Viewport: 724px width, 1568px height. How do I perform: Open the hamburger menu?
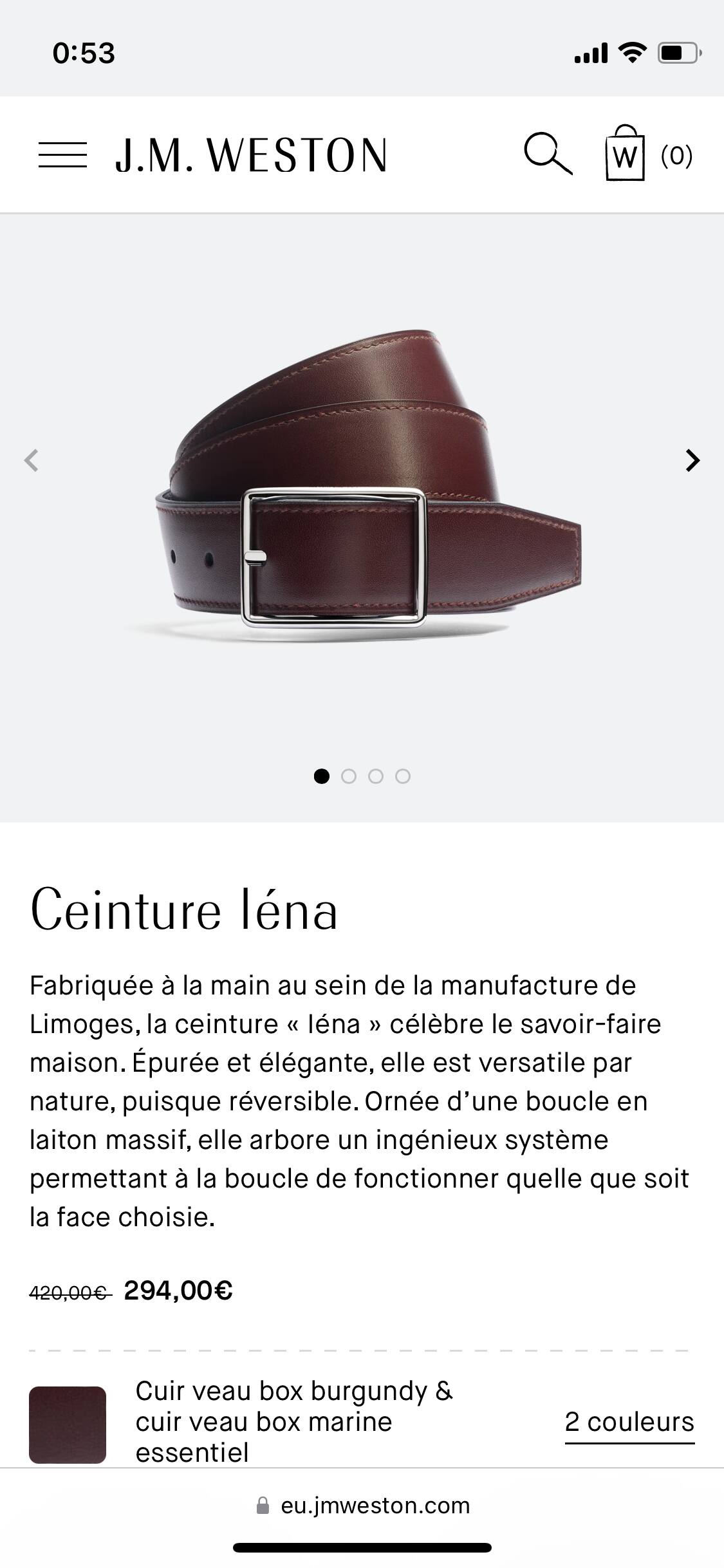pyautogui.click(x=62, y=155)
